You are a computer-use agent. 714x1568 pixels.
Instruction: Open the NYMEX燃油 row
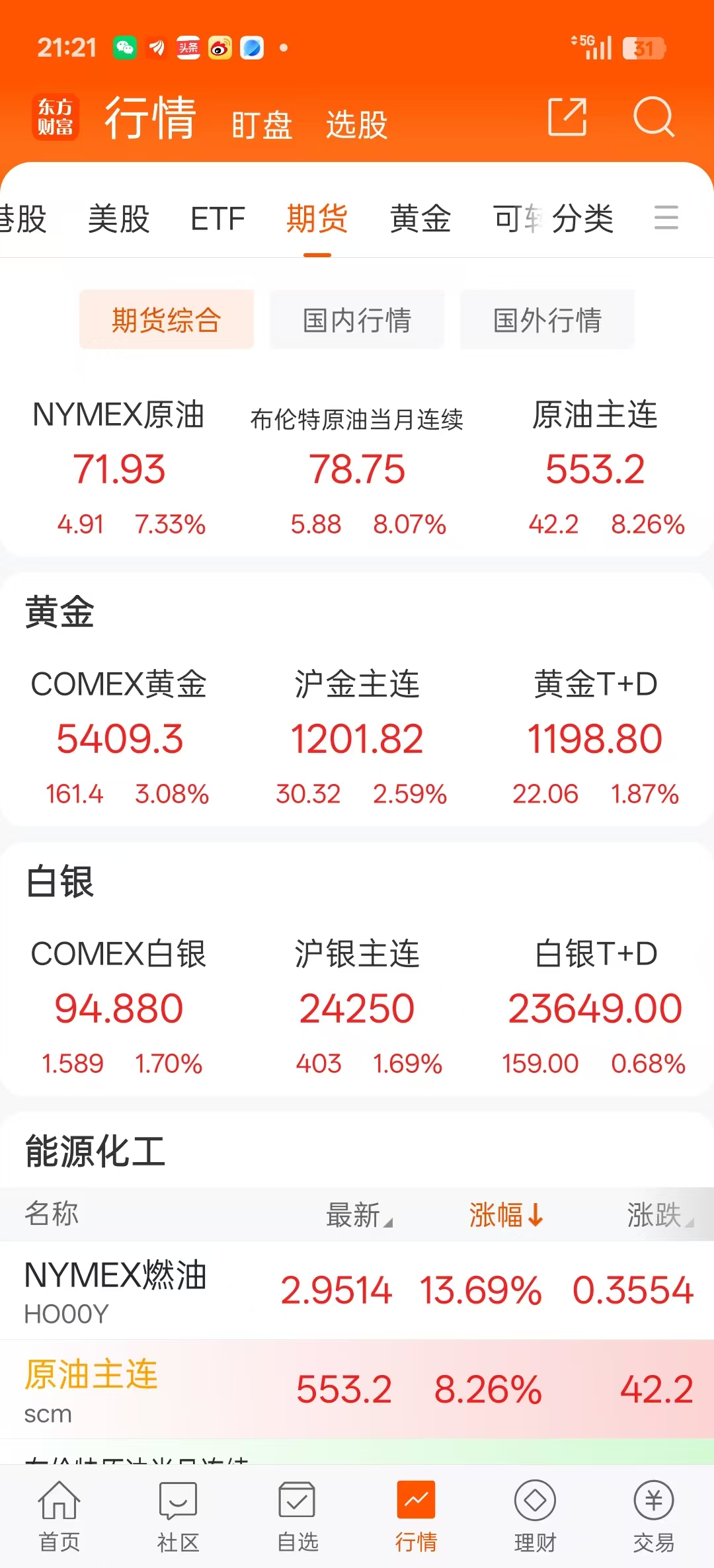[357, 1290]
